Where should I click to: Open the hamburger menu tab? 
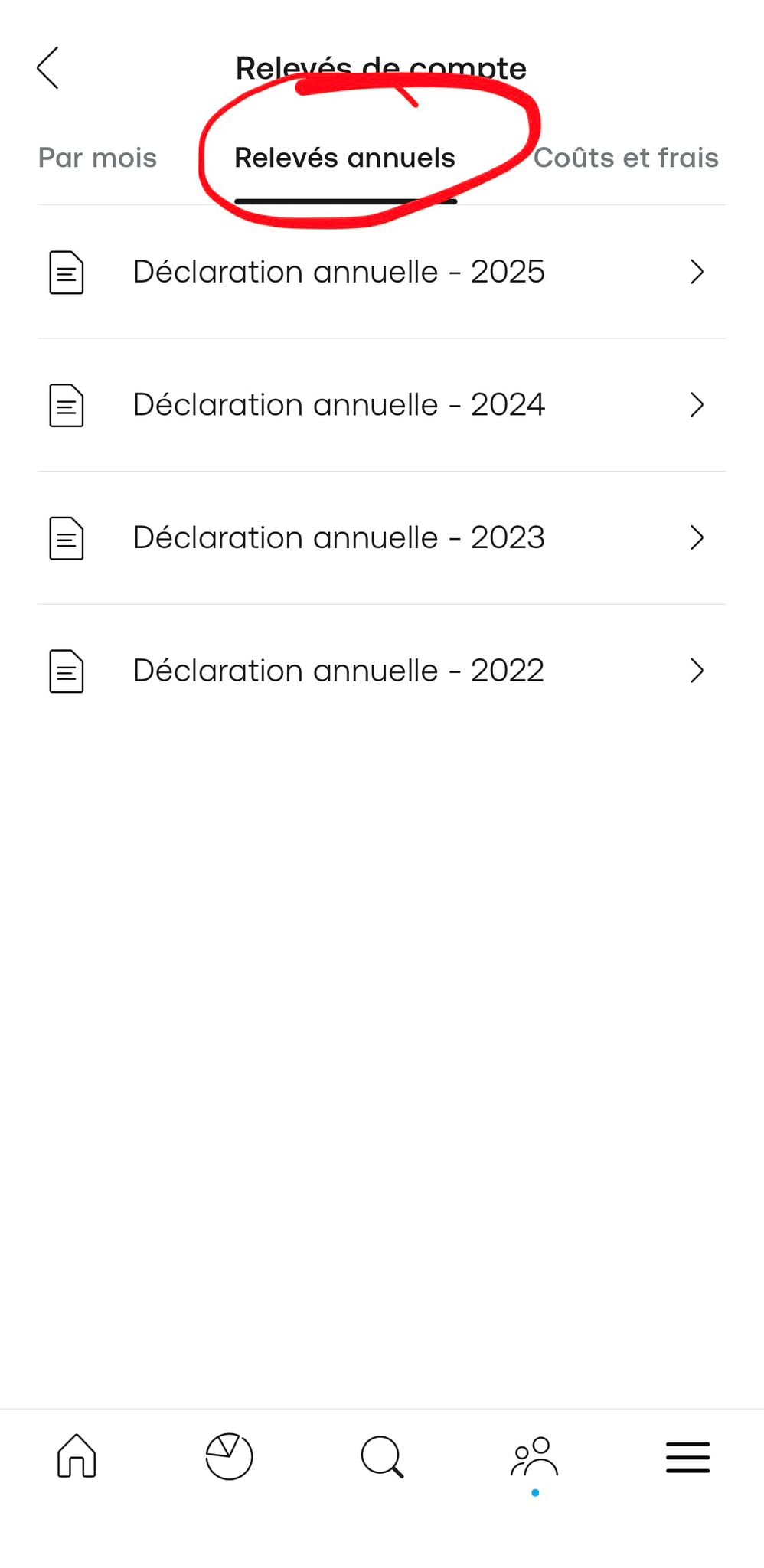pos(687,1455)
